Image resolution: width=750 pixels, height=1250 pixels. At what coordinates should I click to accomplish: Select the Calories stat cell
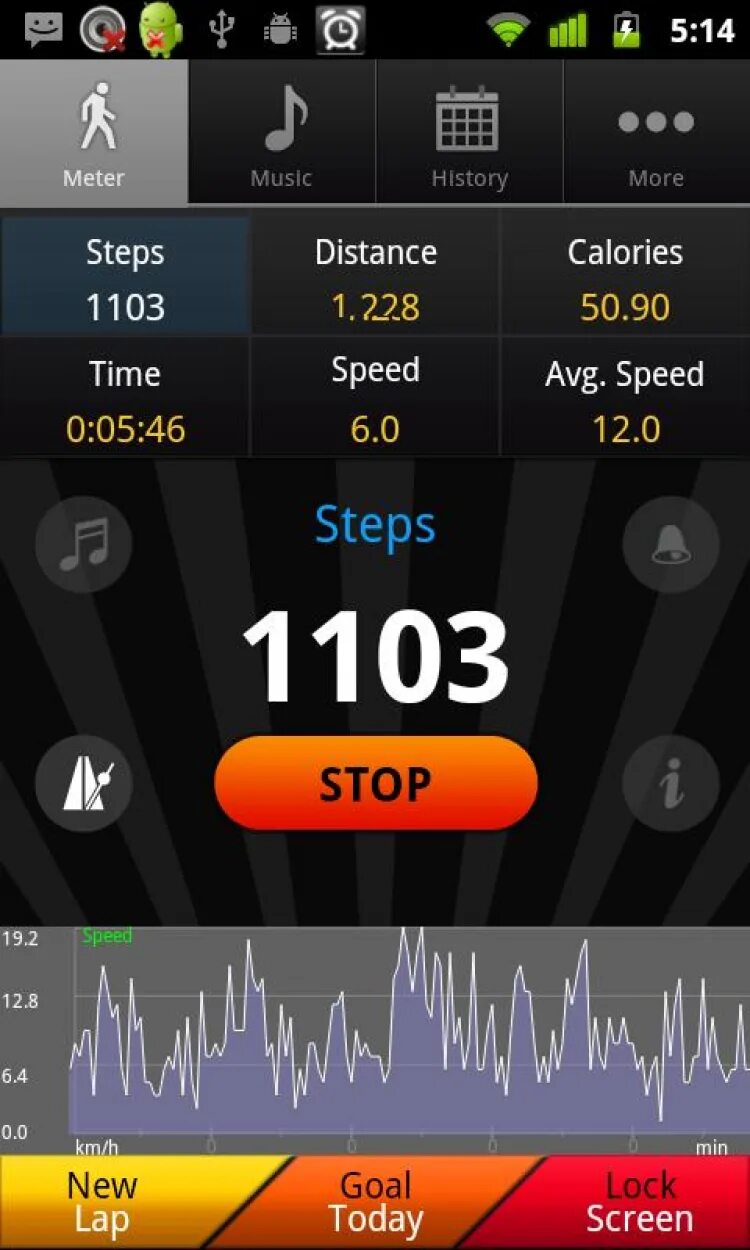coord(625,278)
